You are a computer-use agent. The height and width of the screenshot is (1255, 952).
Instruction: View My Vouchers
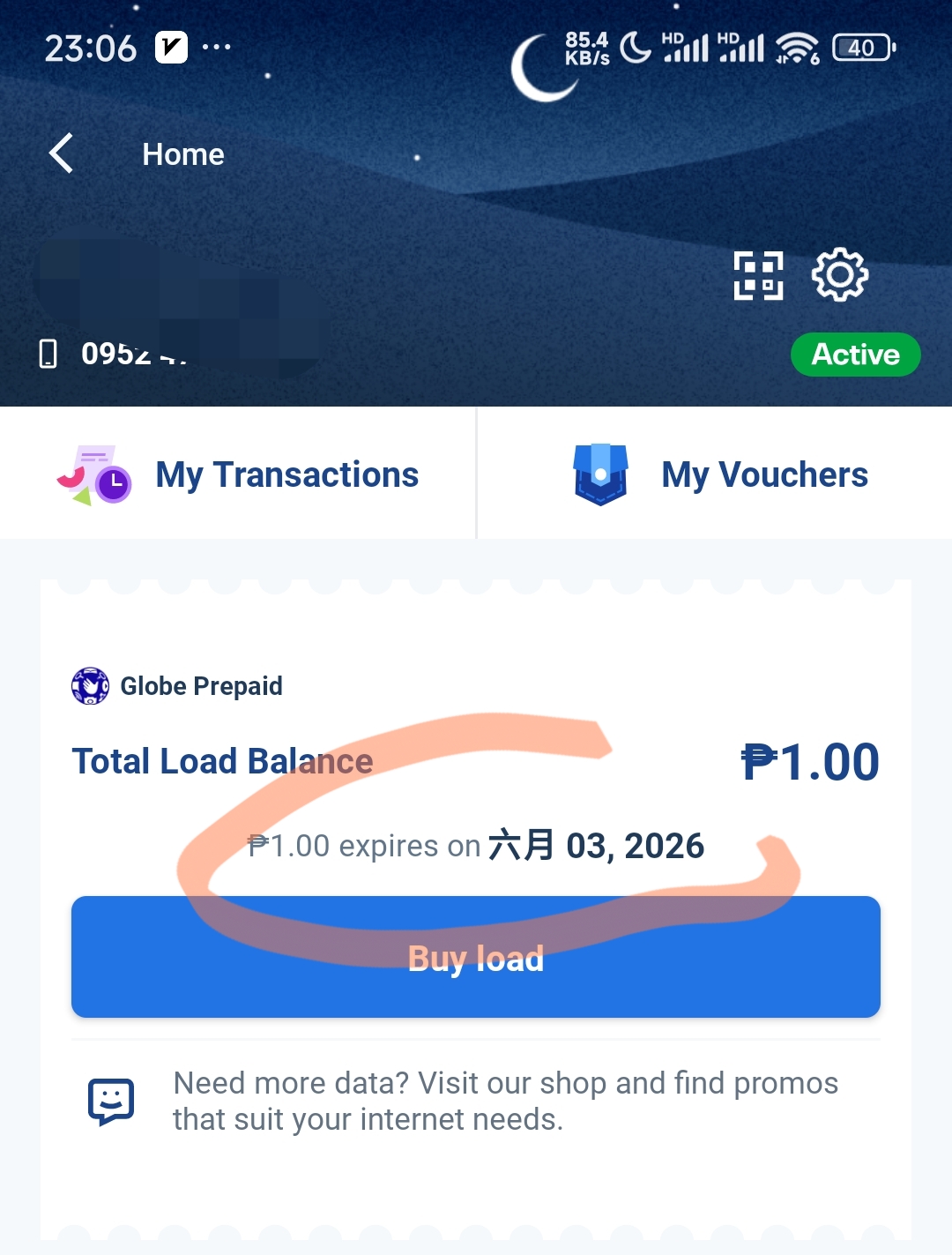click(718, 474)
